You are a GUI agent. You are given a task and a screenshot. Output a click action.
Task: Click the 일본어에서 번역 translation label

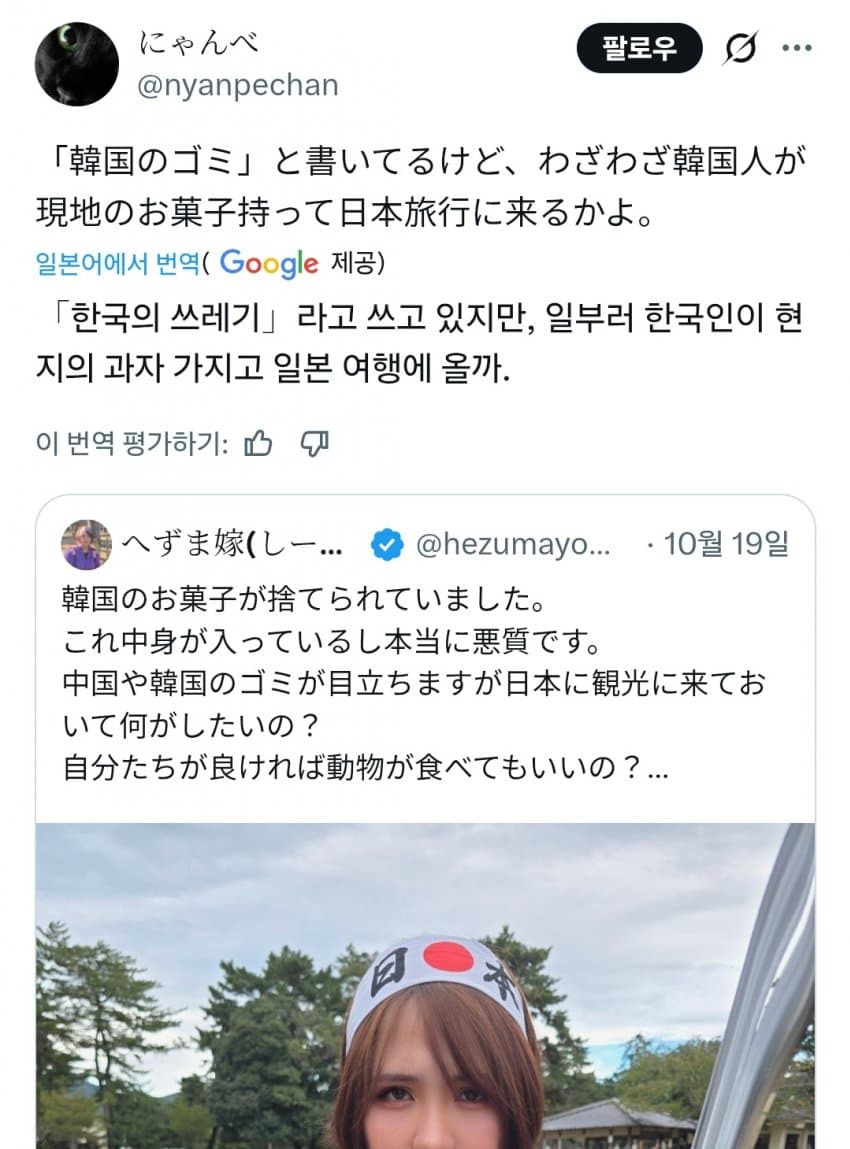[x=120, y=261]
